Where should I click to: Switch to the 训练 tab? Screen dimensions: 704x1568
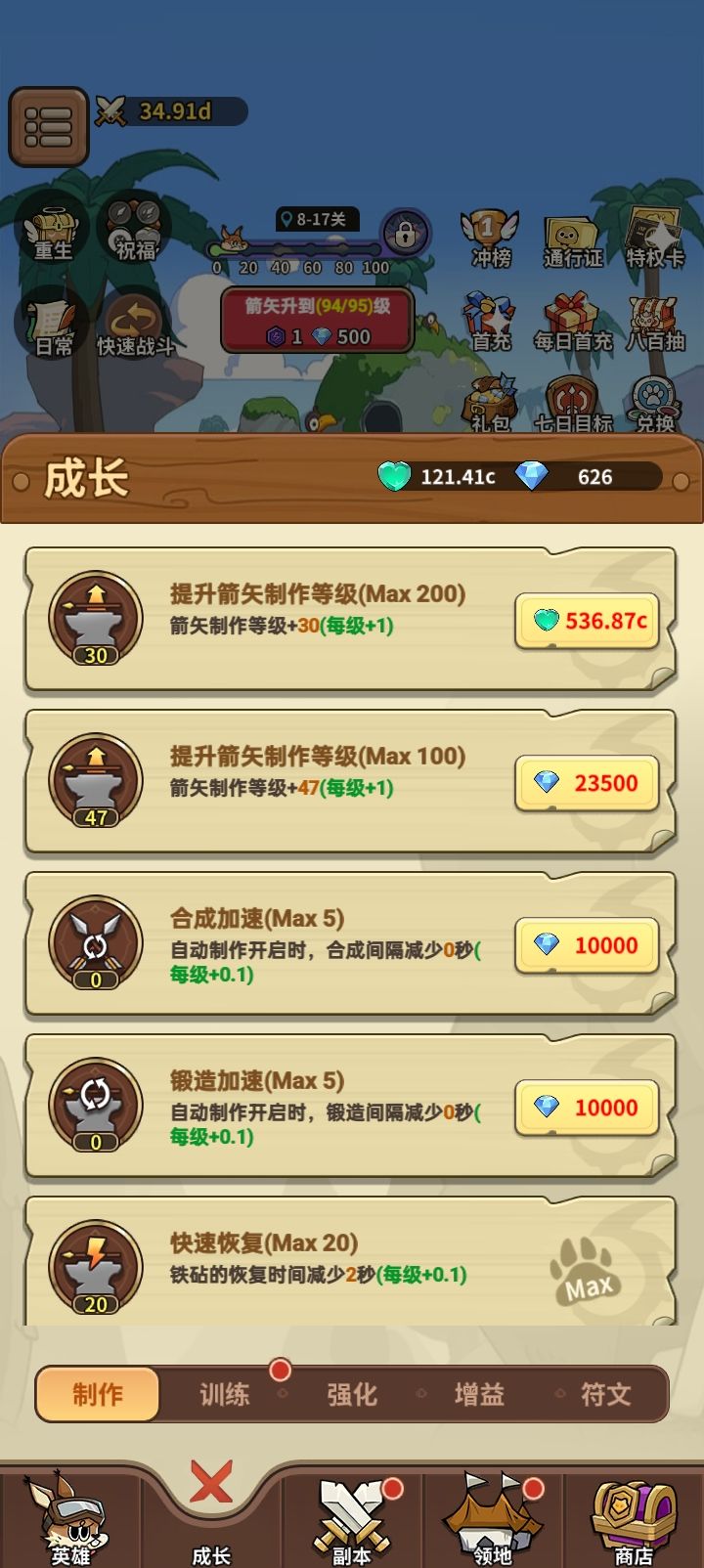pos(224,1396)
